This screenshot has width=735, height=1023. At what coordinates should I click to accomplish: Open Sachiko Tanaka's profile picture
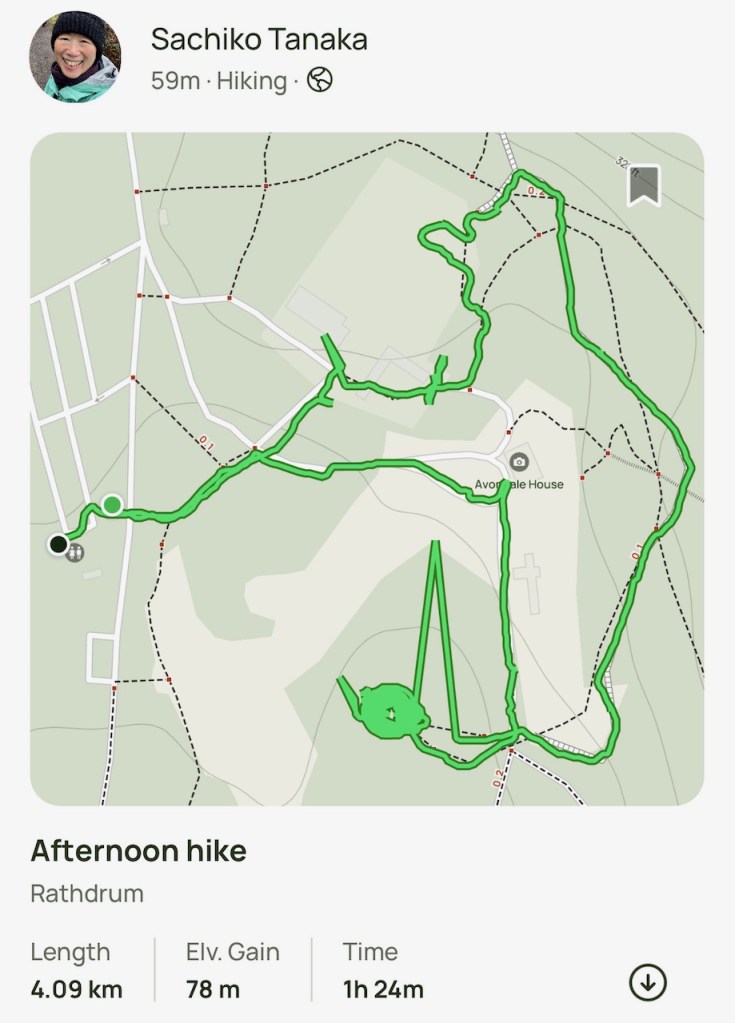tap(75, 56)
